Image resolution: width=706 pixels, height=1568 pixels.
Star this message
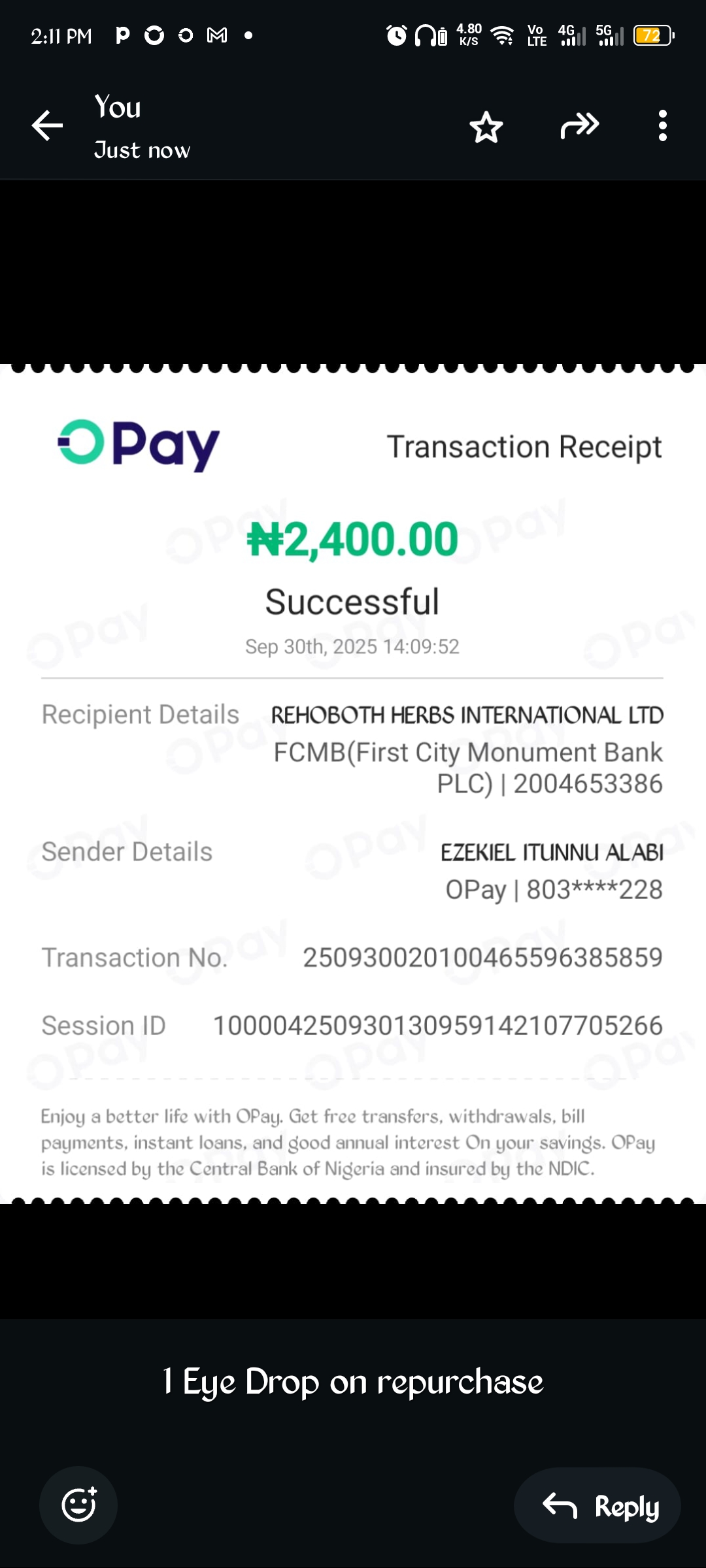(486, 127)
